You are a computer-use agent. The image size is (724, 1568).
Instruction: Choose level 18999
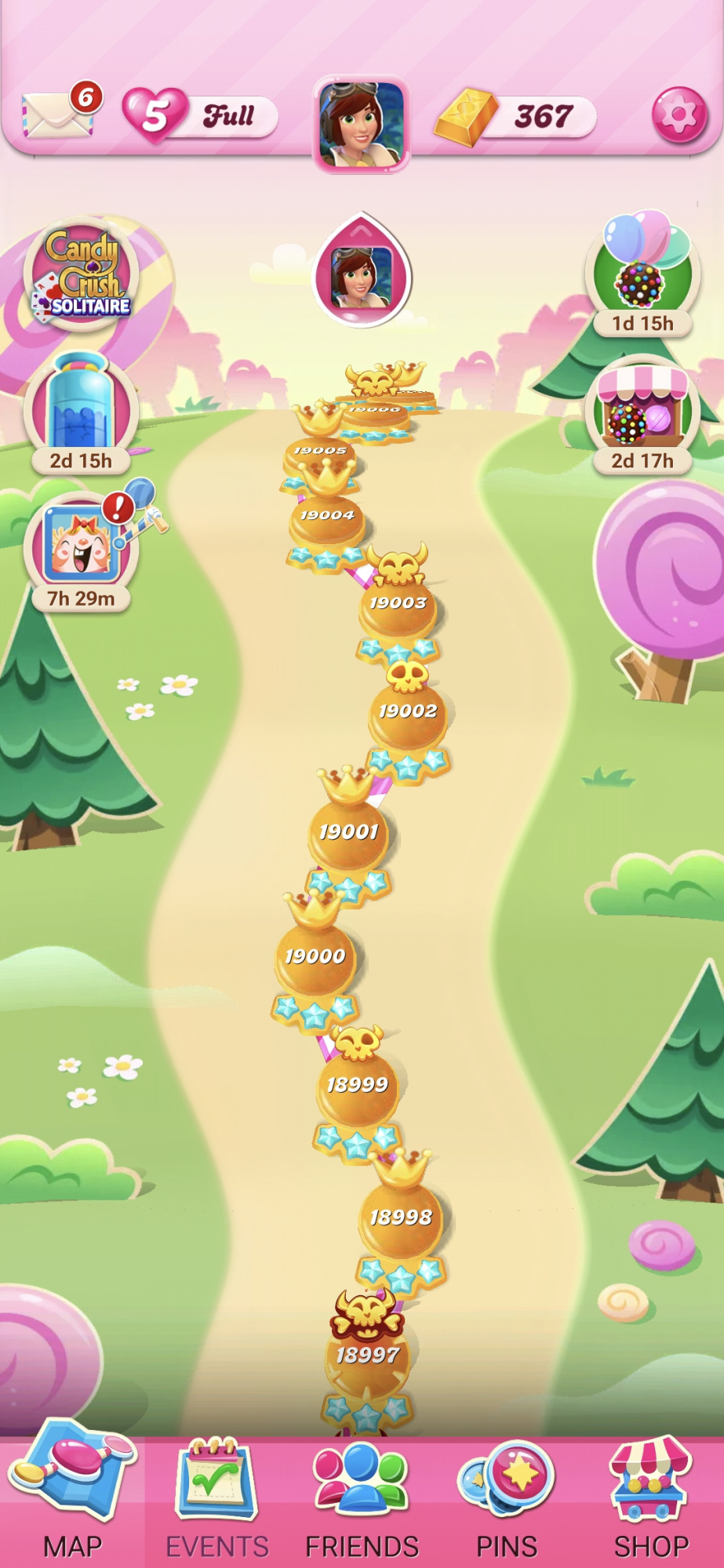[358, 1087]
